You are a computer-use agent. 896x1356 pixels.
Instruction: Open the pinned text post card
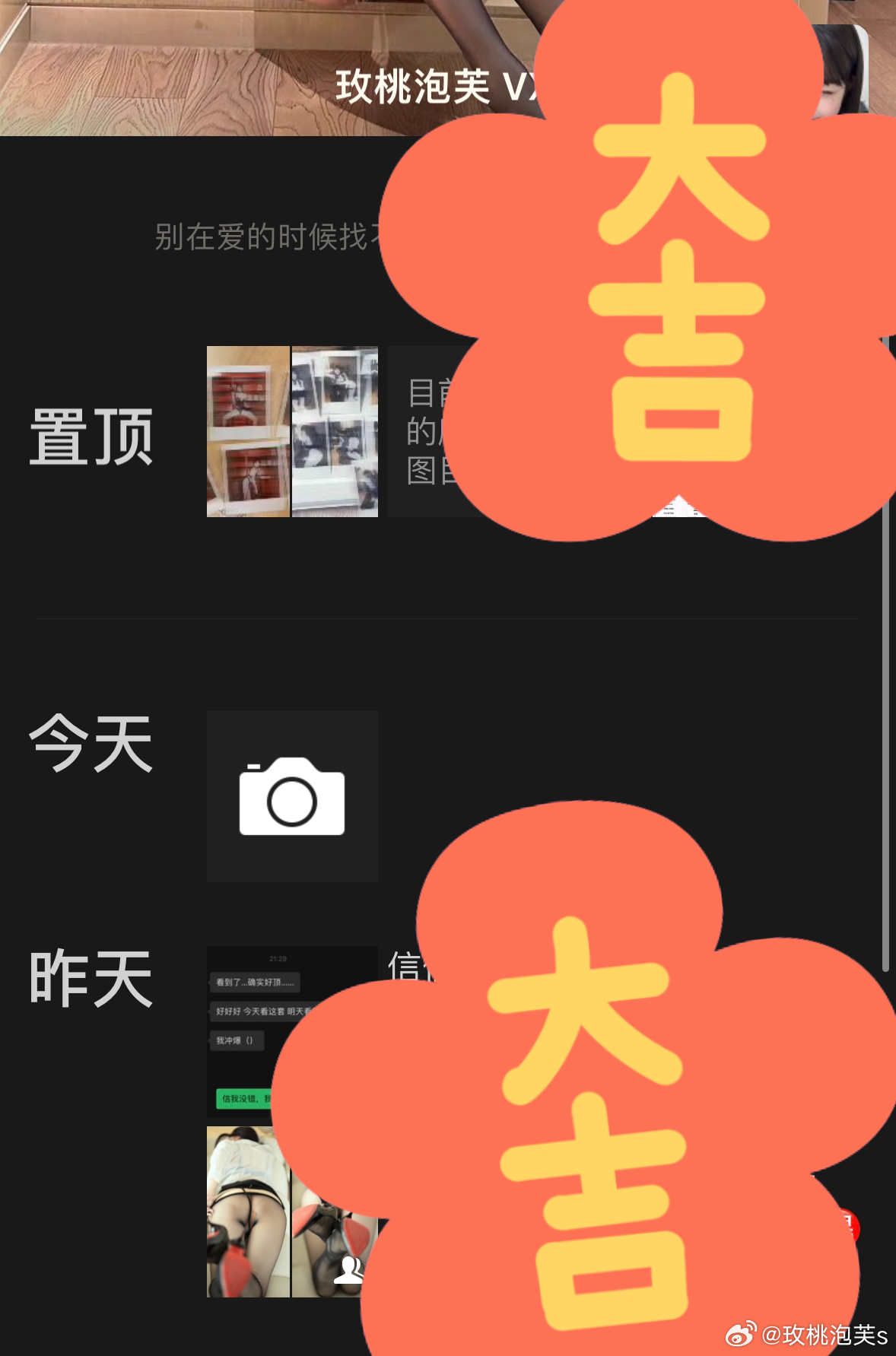pyautogui.click(x=428, y=431)
